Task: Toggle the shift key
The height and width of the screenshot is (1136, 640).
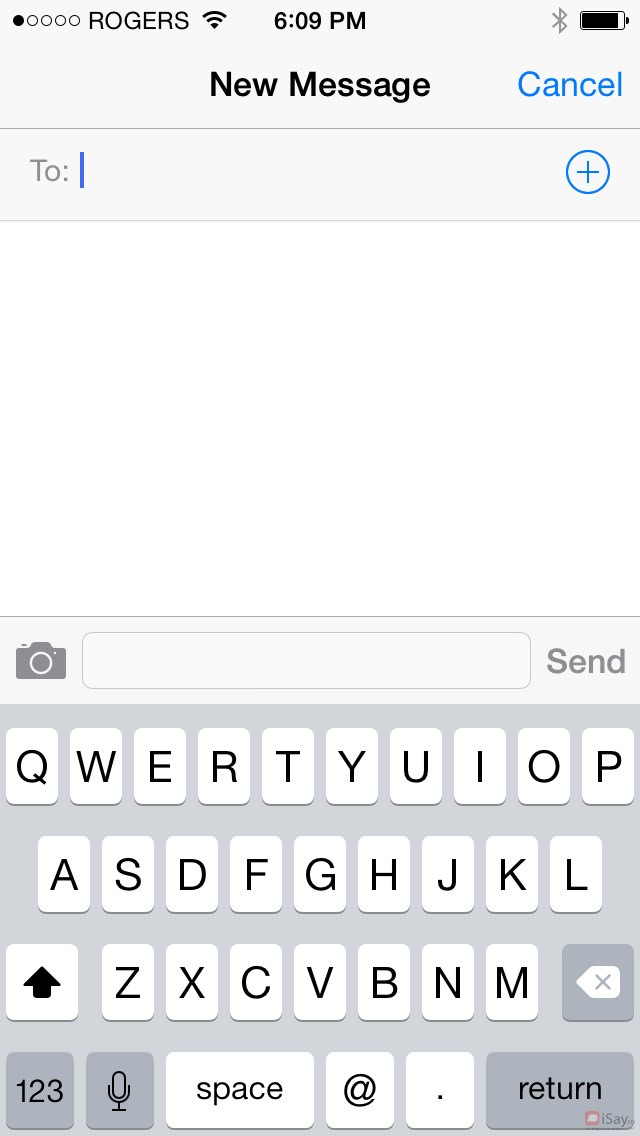Action: click(x=42, y=983)
